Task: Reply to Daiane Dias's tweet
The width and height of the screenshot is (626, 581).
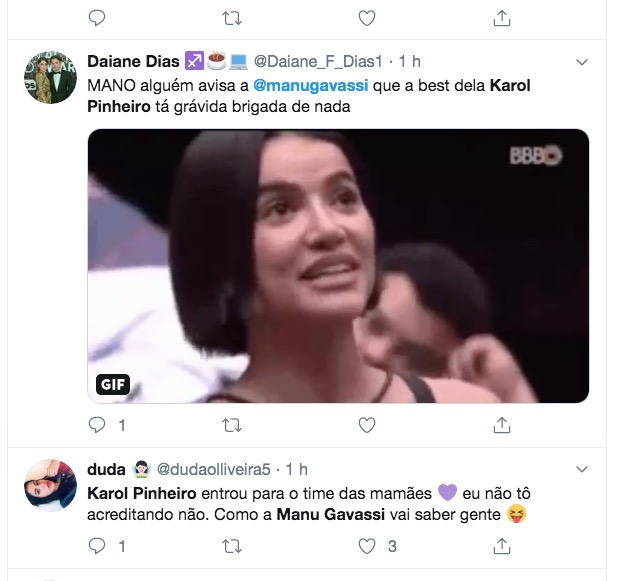Action: 98,426
